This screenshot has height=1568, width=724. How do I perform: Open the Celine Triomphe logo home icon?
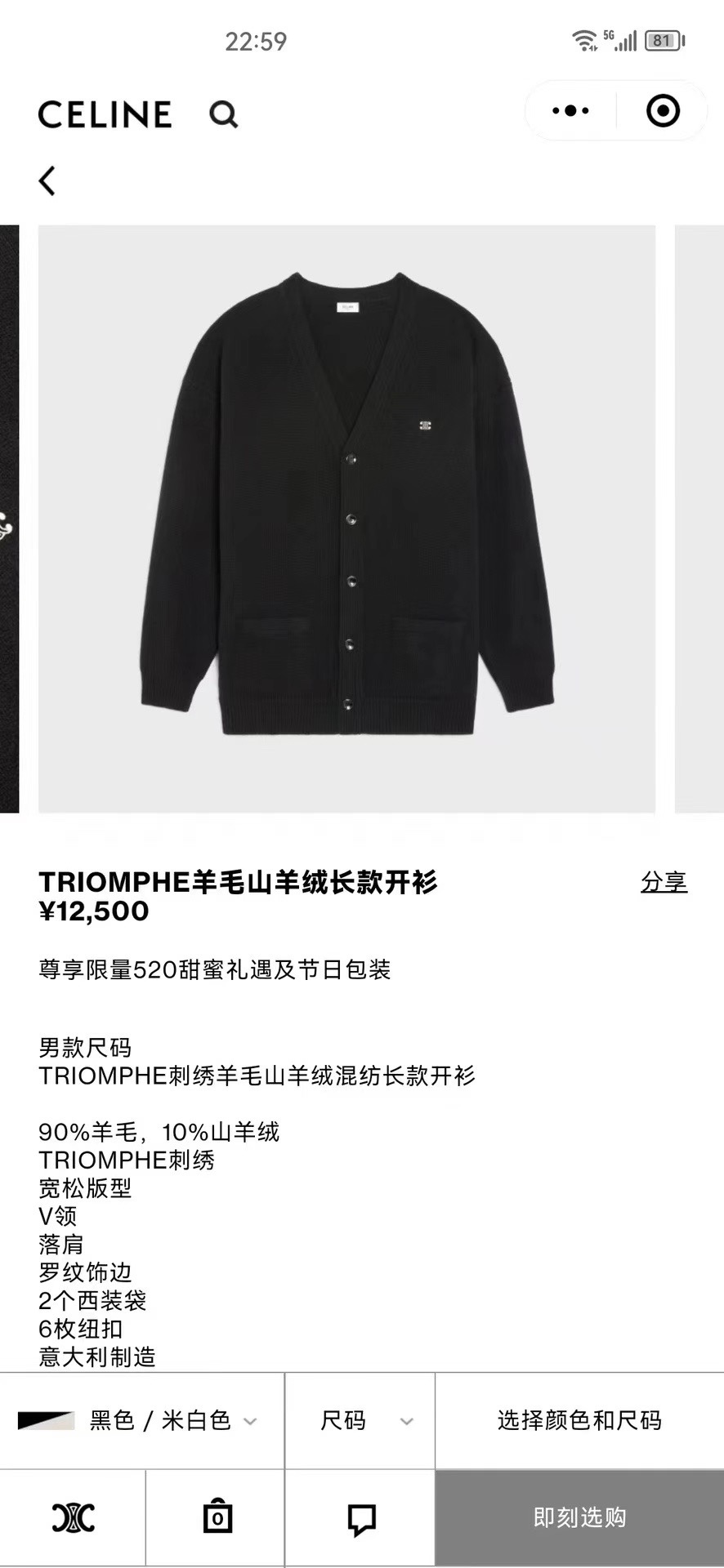click(x=74, y=1517)
